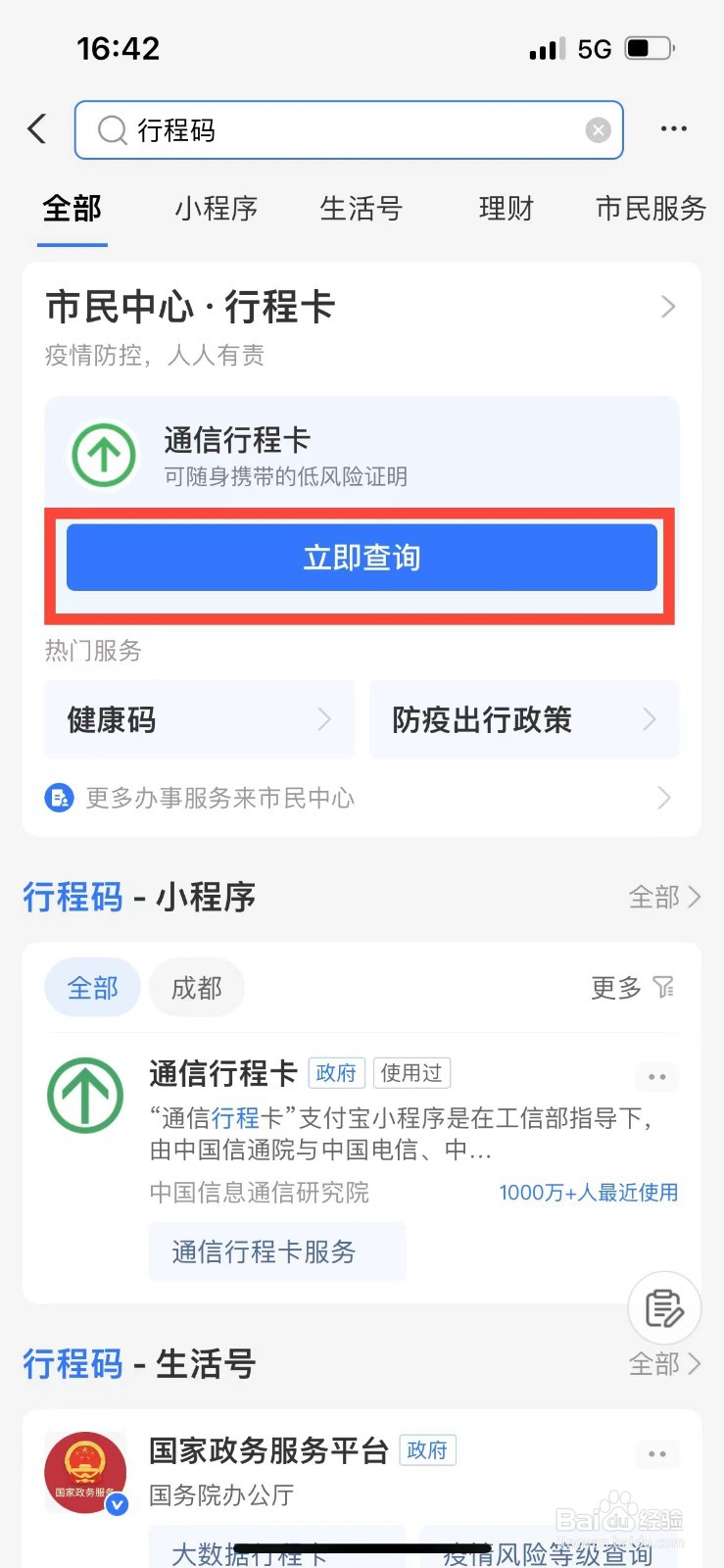724x1568 pixels.
Task: Switch to the 小程序 tab
Action: (x=217, y=209)
